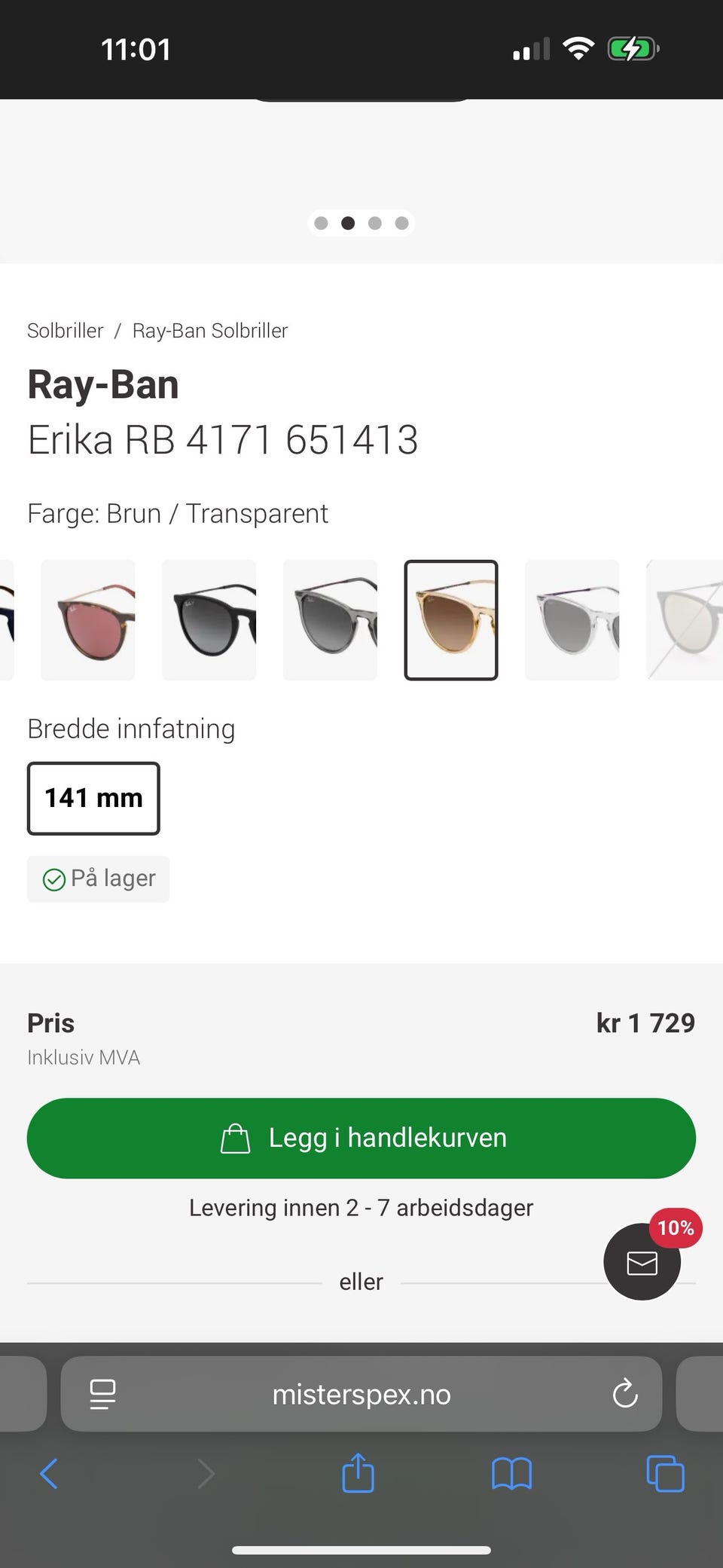This screenshot has height=1568, width=723.
Task: Choose the all-black color variant
Action: pyautogui.click(x=209, y=620)
